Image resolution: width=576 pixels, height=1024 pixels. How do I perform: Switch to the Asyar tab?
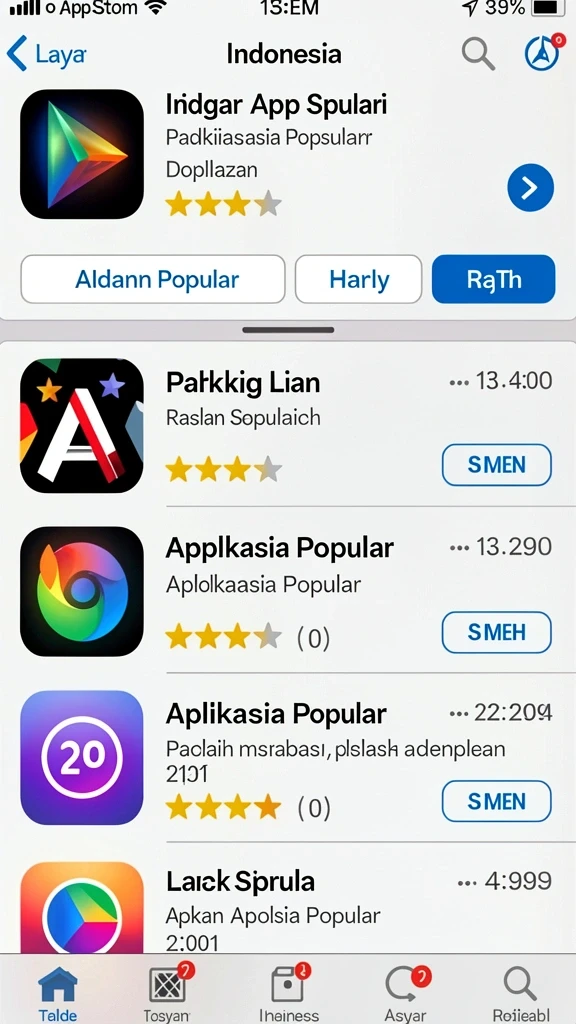click(x=406, y=993)
